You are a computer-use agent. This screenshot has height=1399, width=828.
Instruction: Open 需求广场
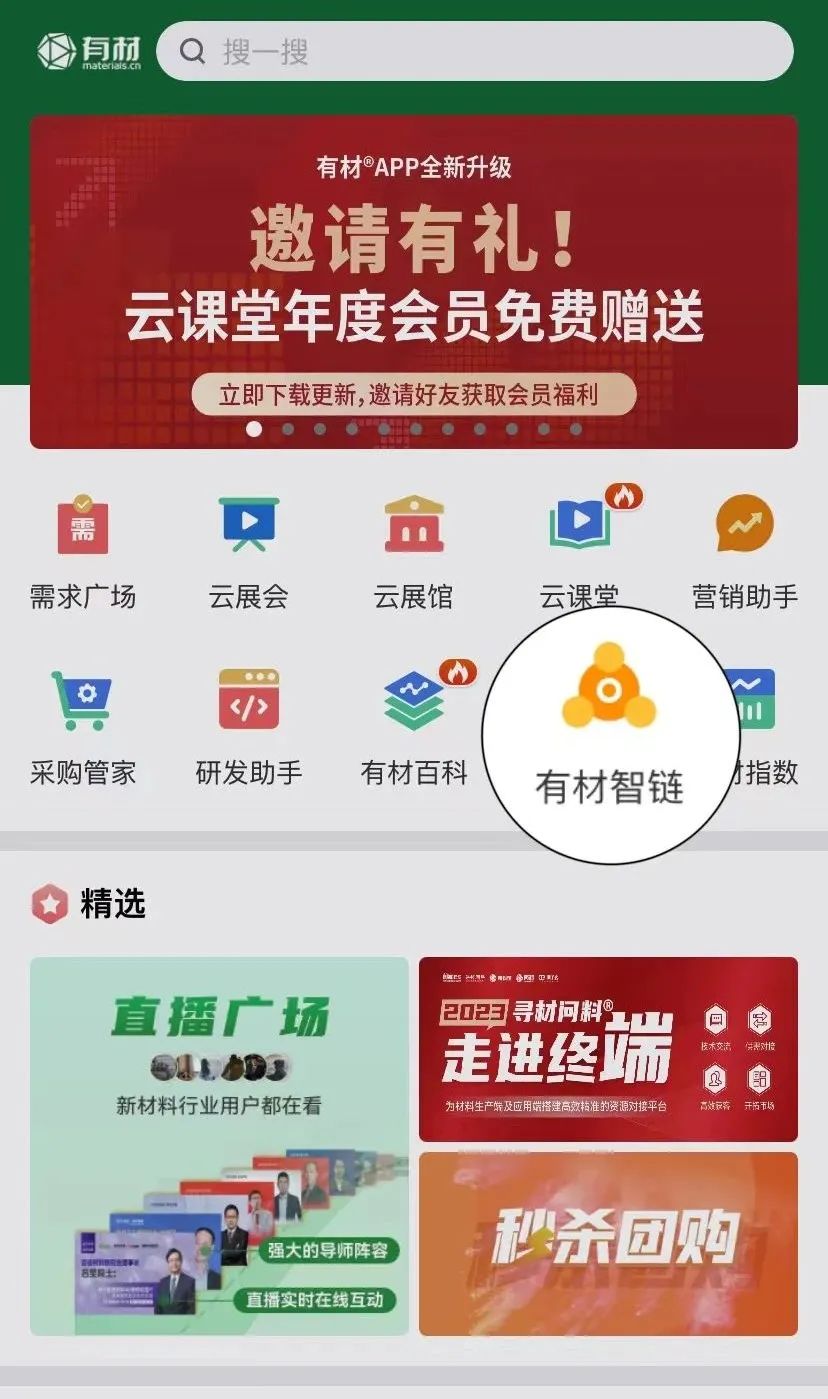click(x=83, y=551)
